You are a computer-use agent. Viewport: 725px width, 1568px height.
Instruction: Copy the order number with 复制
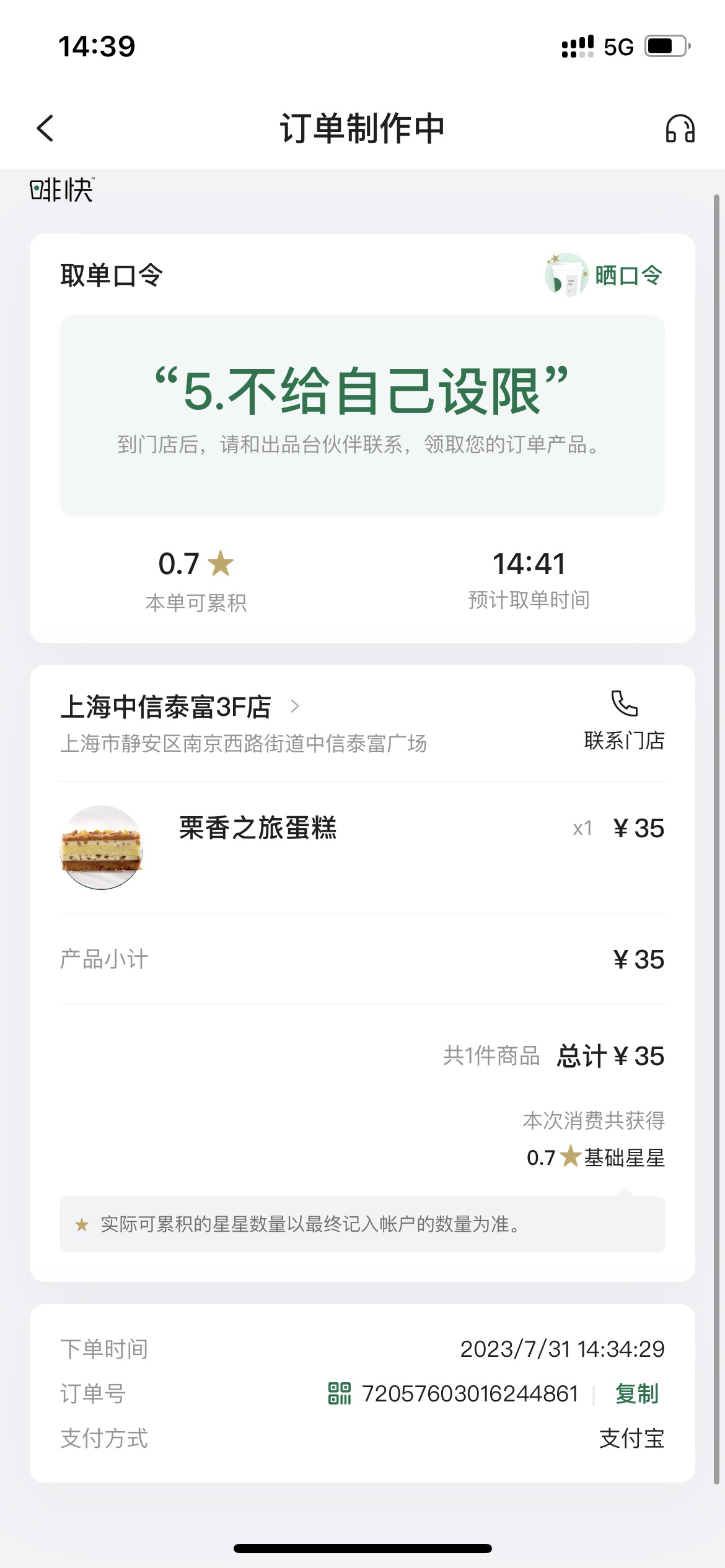(636, 1393)
